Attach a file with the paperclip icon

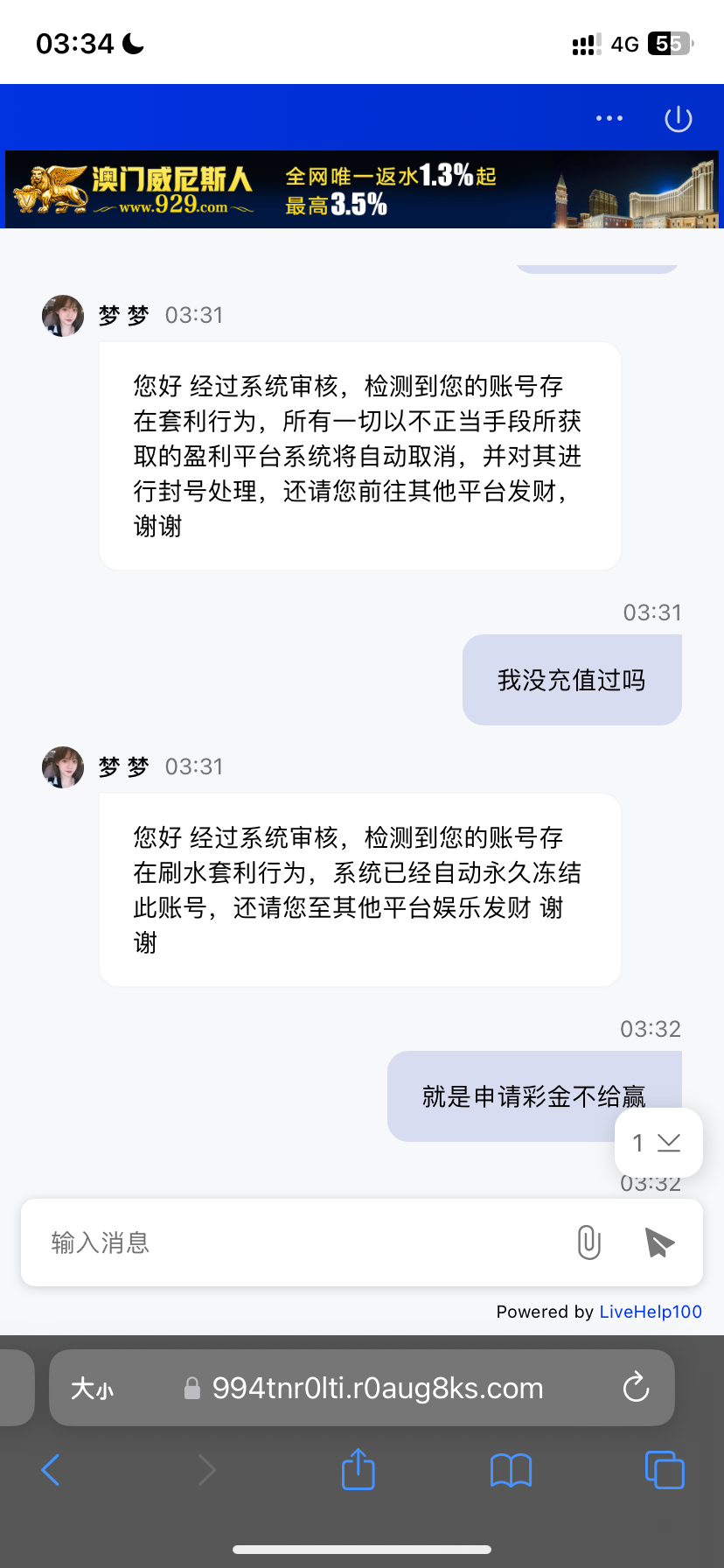point(588,1242)
